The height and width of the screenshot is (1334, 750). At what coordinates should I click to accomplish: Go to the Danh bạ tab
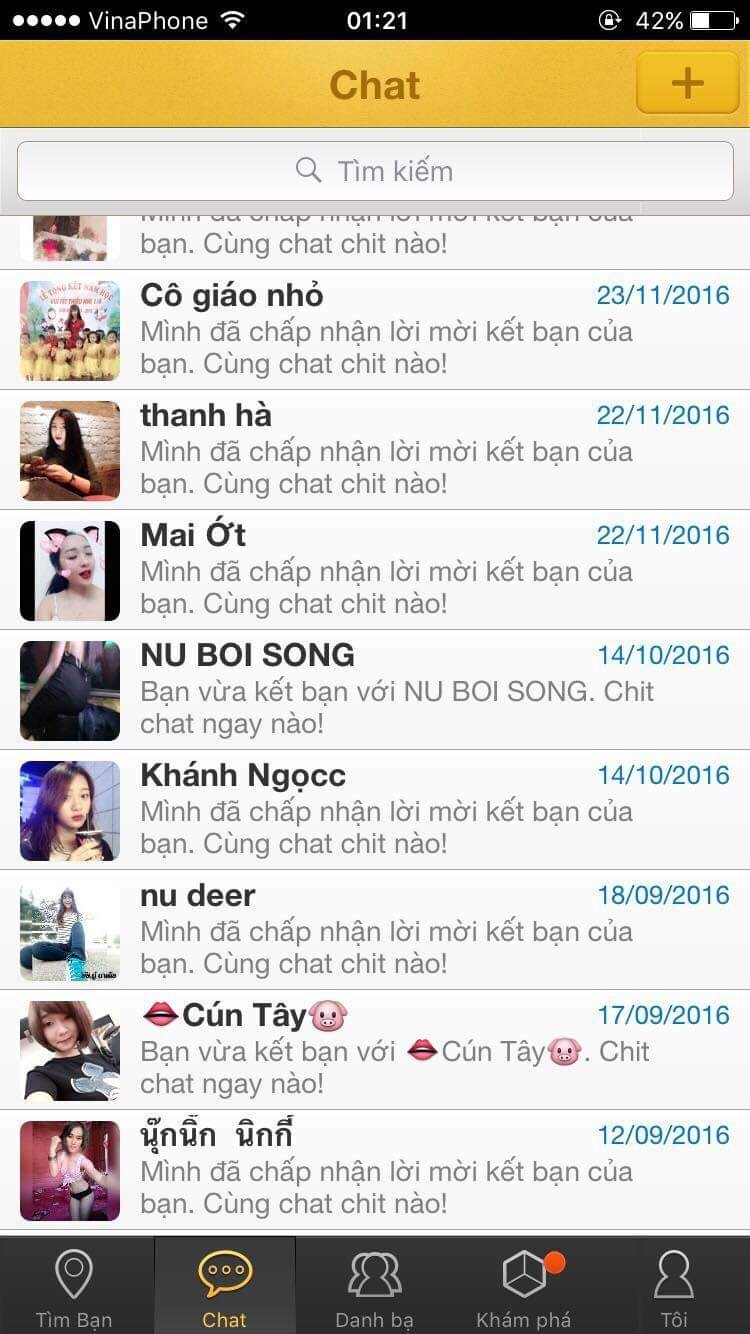click(374, 1288)
